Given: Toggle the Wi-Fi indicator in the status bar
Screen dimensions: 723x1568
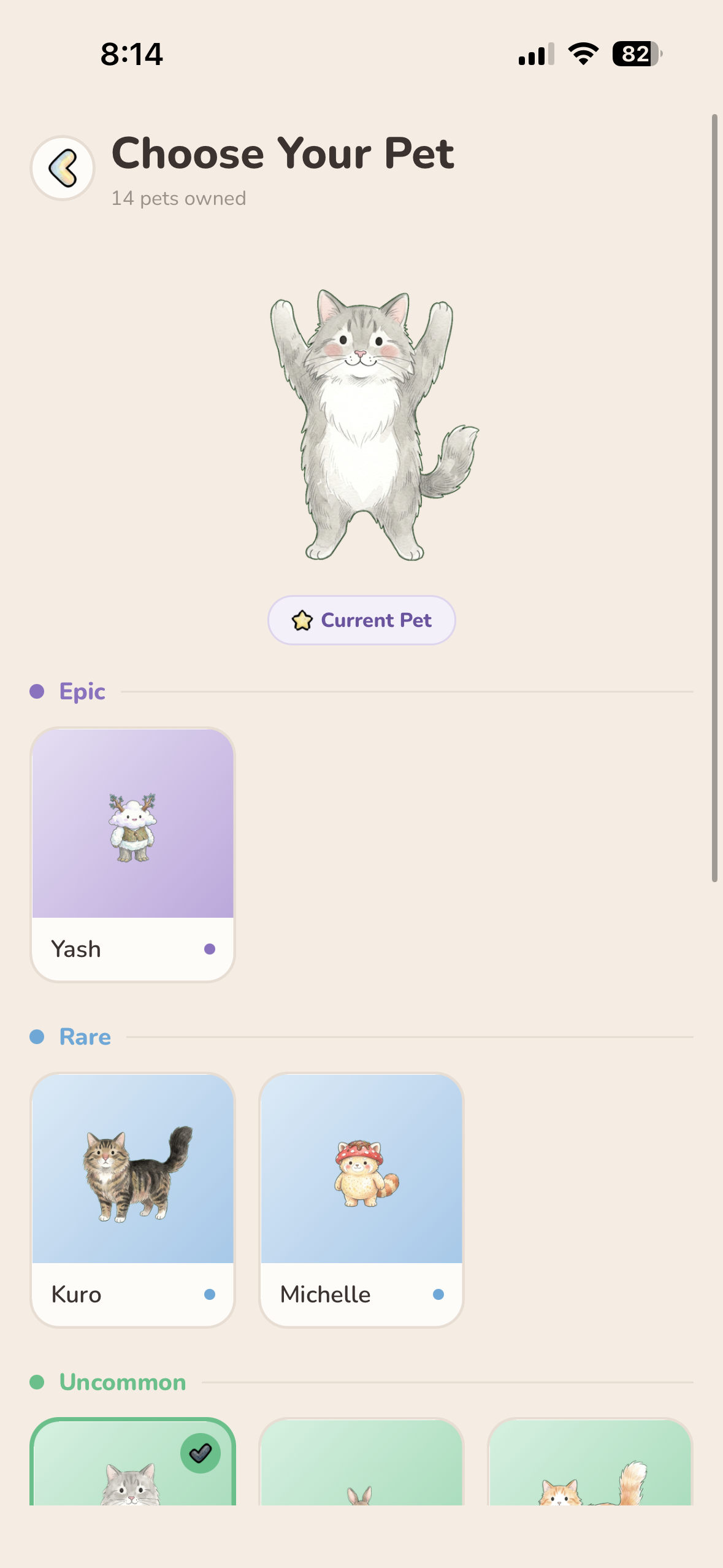Looking at the screenshot, I should pos(582,54).
